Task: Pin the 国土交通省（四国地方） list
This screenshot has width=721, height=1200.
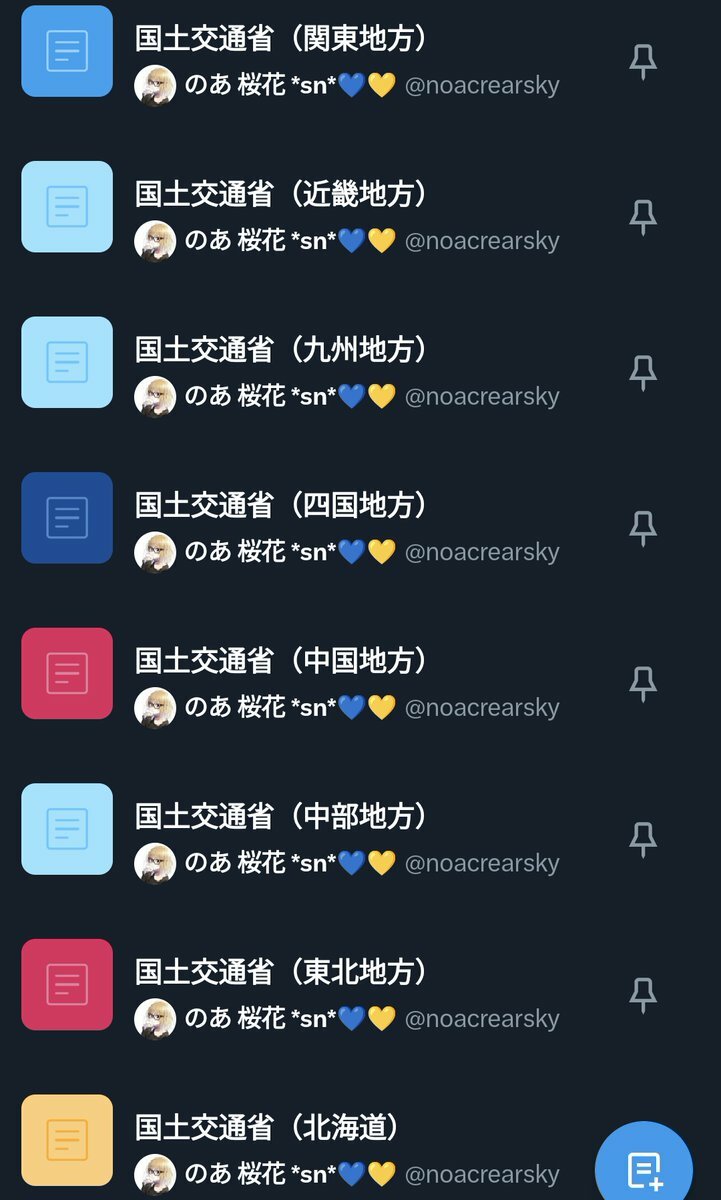Action: pyautogui.click(x=643, y=528)
